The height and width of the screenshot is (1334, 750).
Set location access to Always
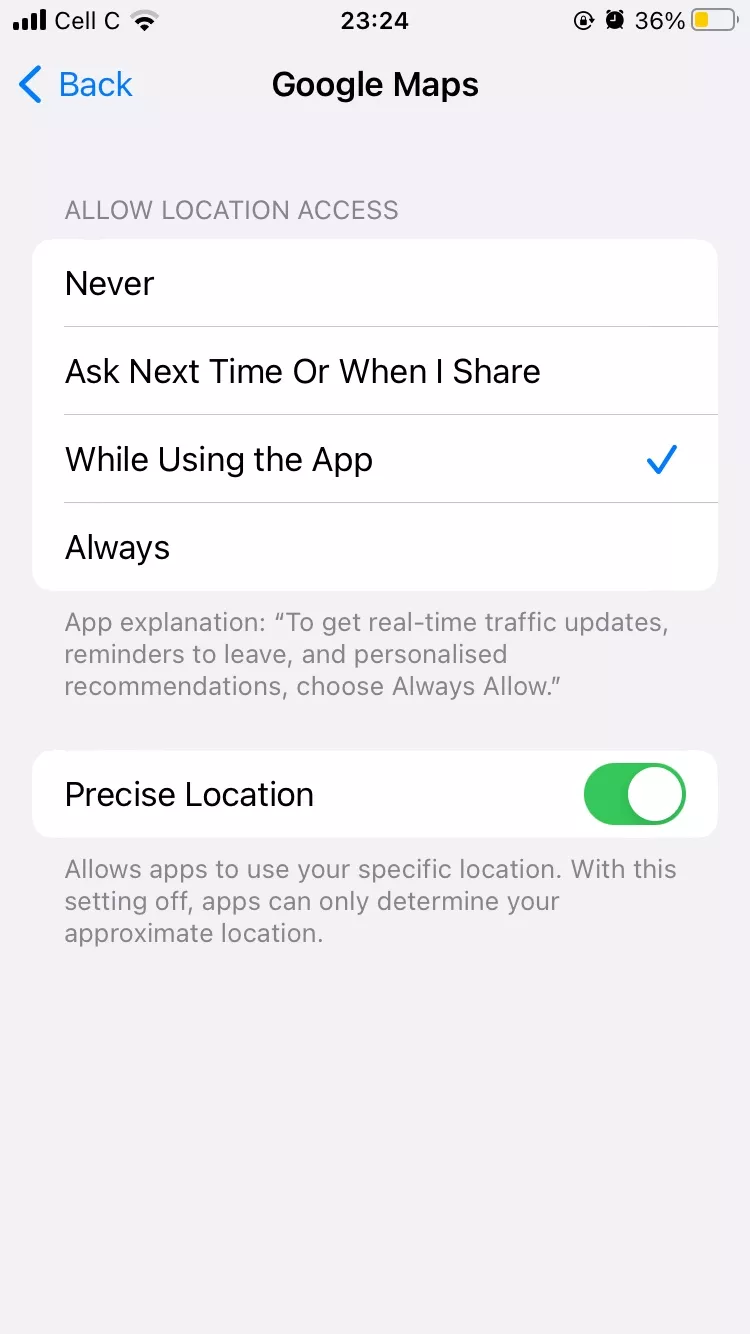[375, 548]
